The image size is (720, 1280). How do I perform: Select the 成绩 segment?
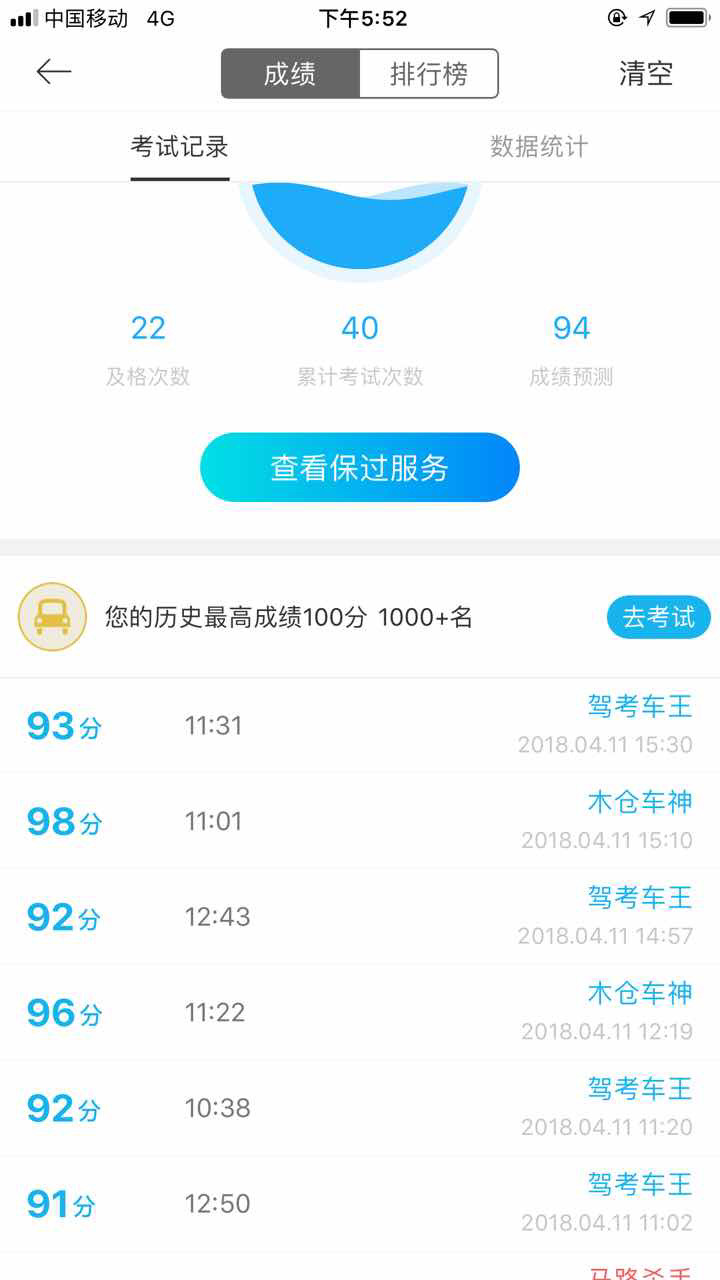coord(290,74)
